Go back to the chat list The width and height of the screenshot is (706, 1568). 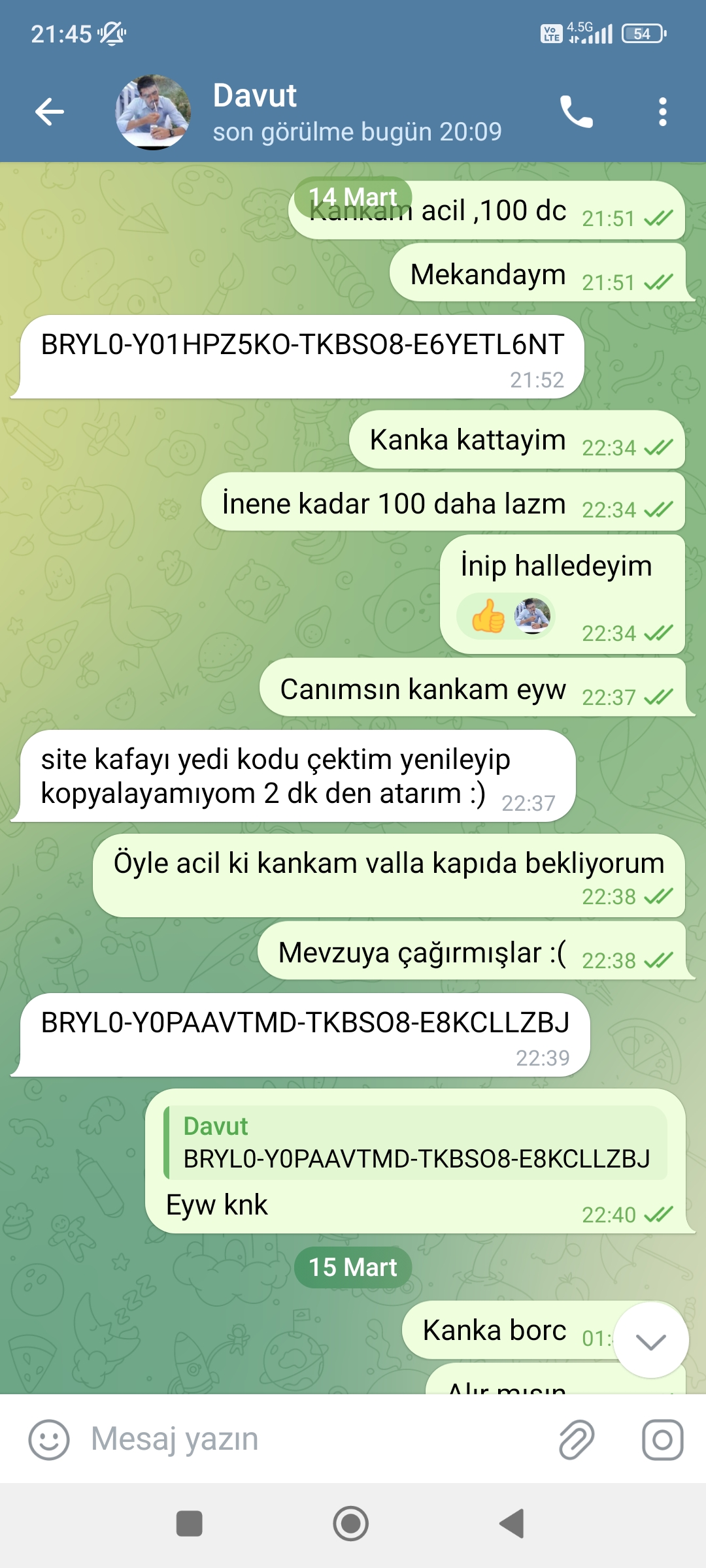pyautogui.click(x=50, y=112)
